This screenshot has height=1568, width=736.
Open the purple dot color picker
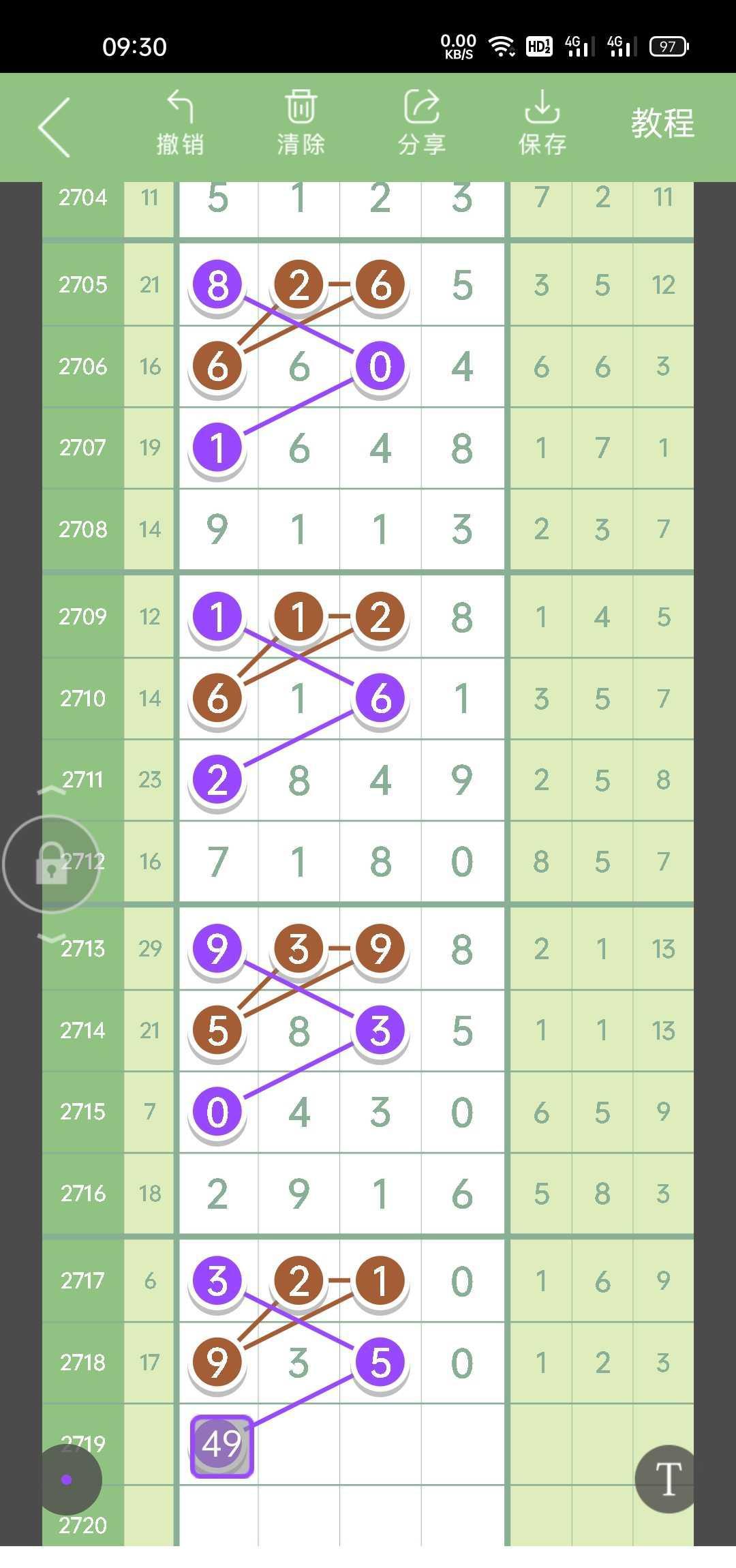point(67,1479)
